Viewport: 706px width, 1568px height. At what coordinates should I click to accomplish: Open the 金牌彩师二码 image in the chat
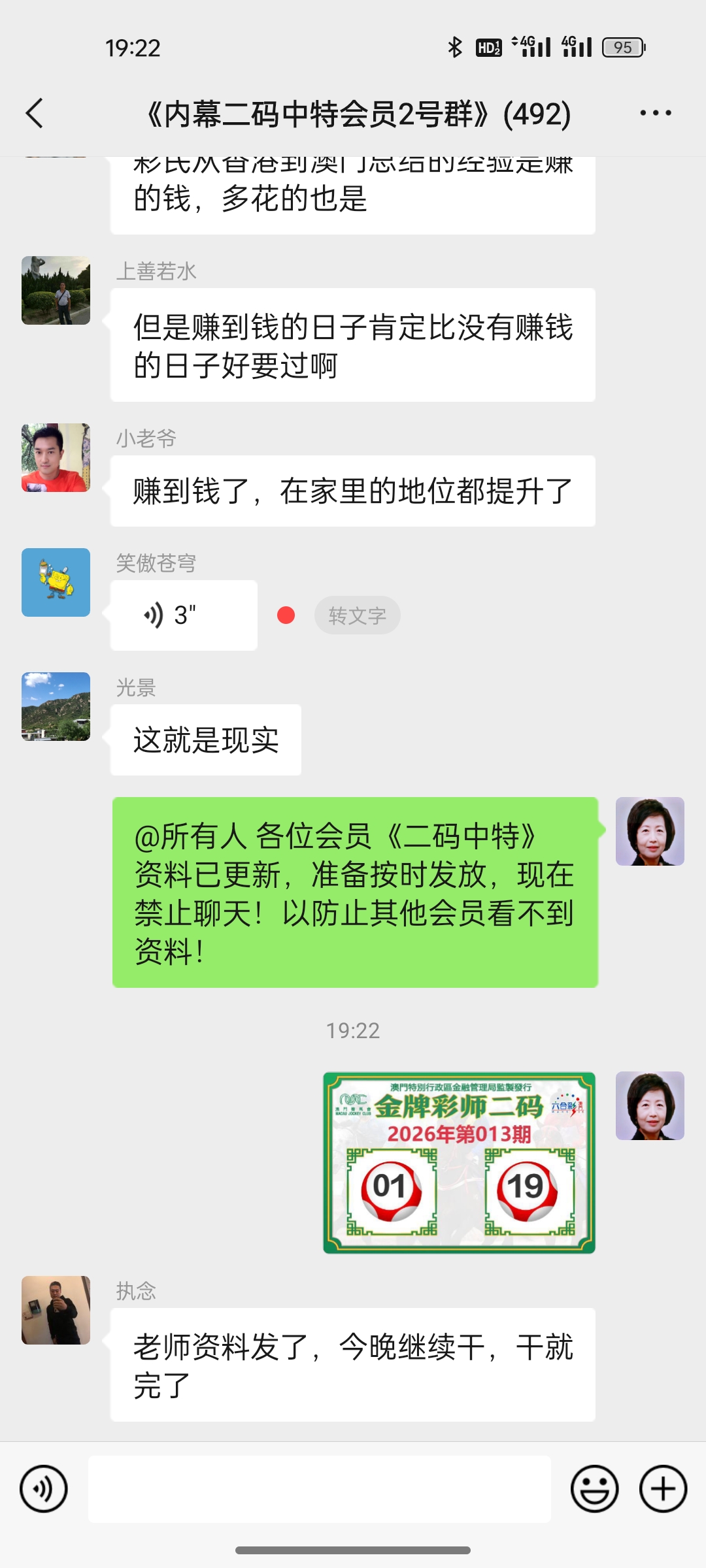(459, 1162)
